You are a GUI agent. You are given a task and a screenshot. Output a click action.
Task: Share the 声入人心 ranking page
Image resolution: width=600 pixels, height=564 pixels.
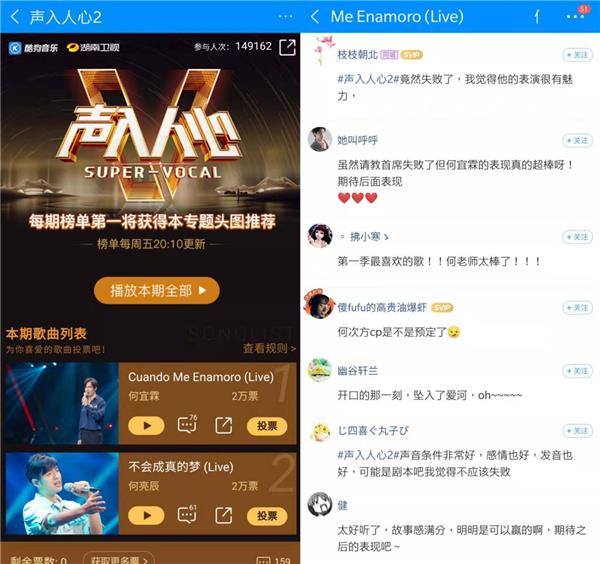[287, 47]
